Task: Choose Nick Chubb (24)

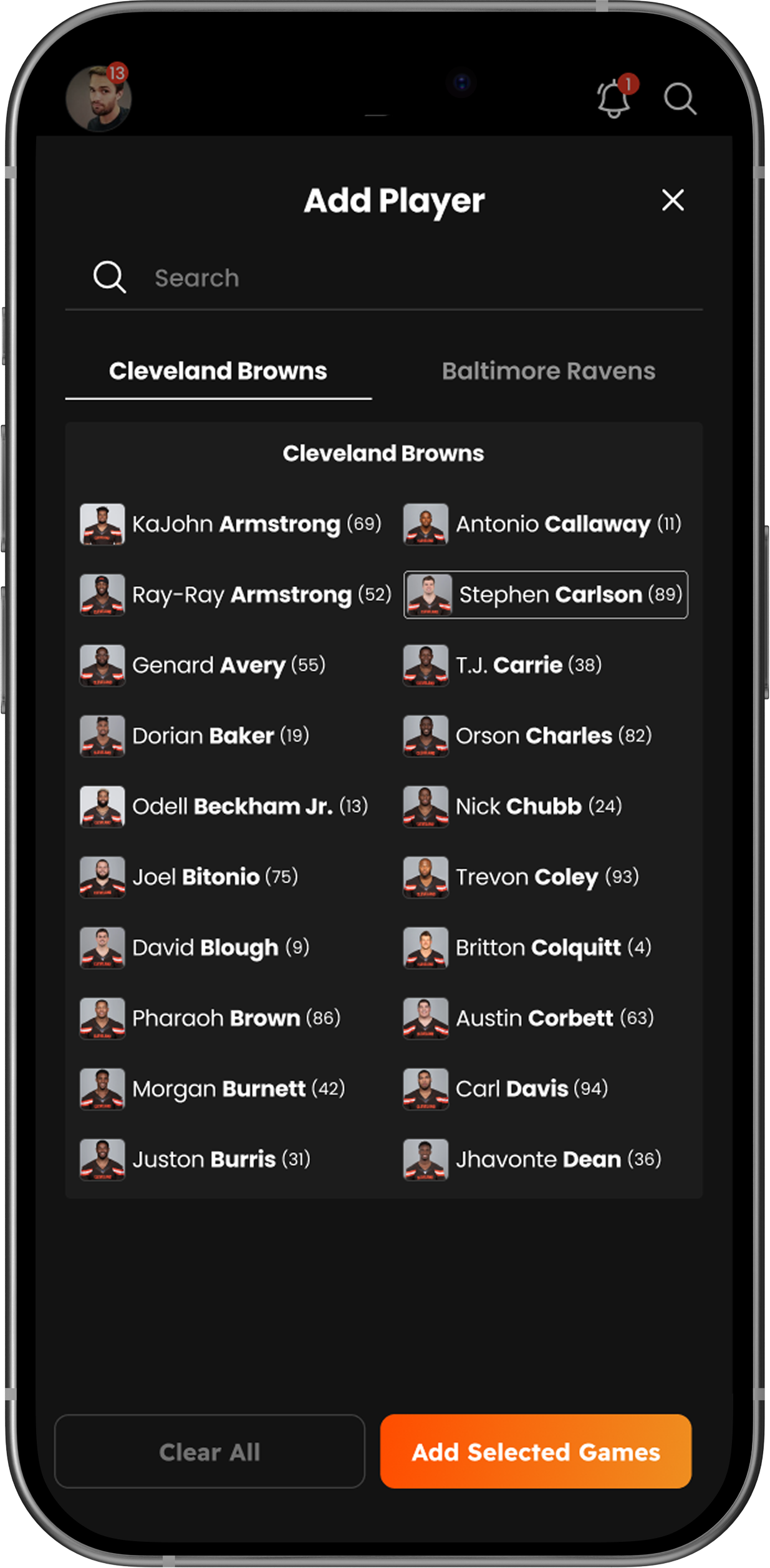Action: click(513, 806)
